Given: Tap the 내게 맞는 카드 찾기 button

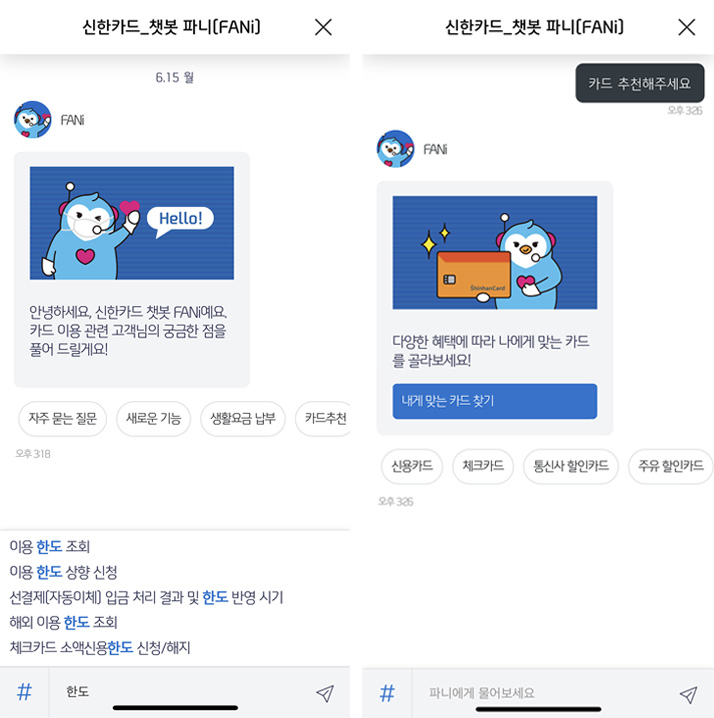Looking at the screenshot, I should tap(494, 401).
